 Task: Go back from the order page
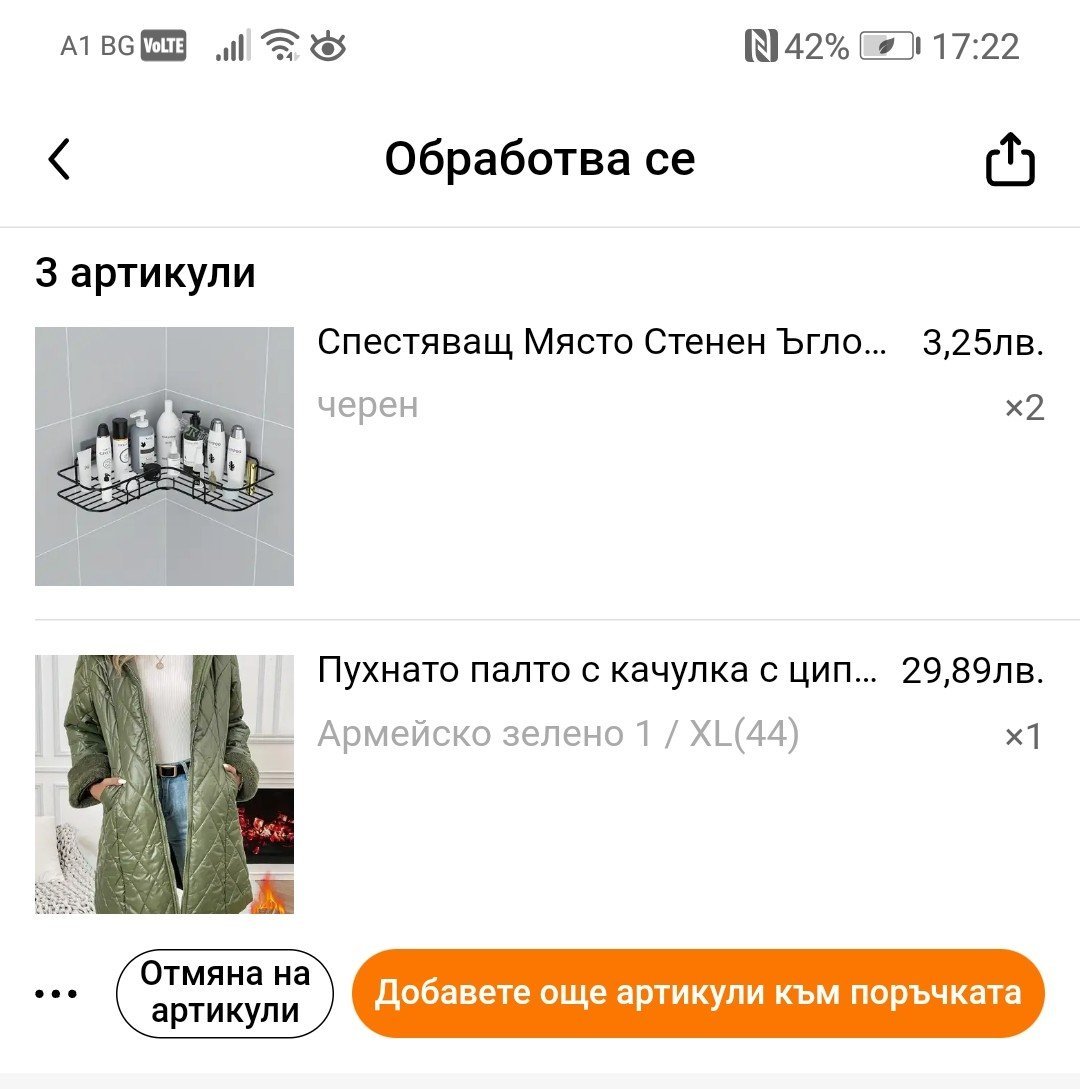60,160
